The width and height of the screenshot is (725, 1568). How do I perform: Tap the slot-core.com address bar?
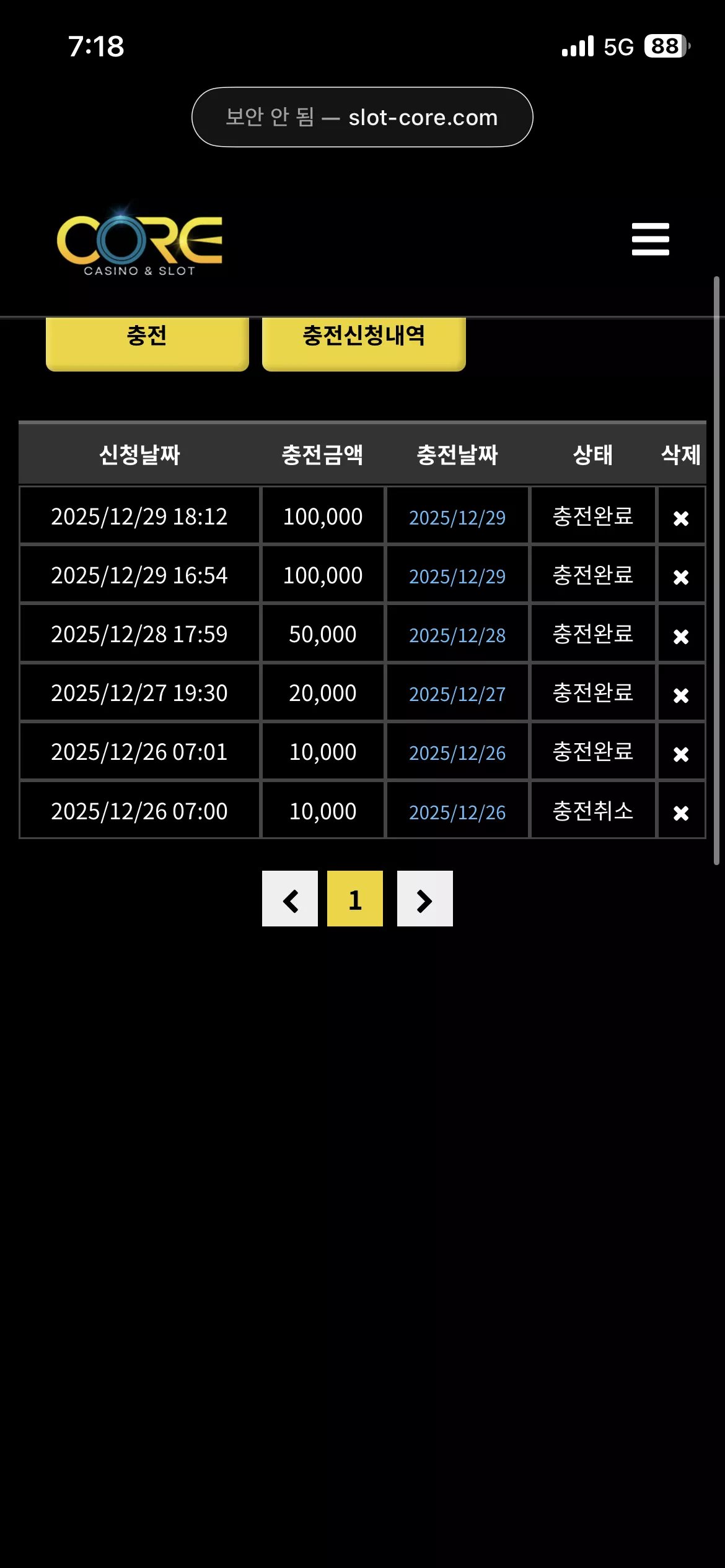(362, 117)
